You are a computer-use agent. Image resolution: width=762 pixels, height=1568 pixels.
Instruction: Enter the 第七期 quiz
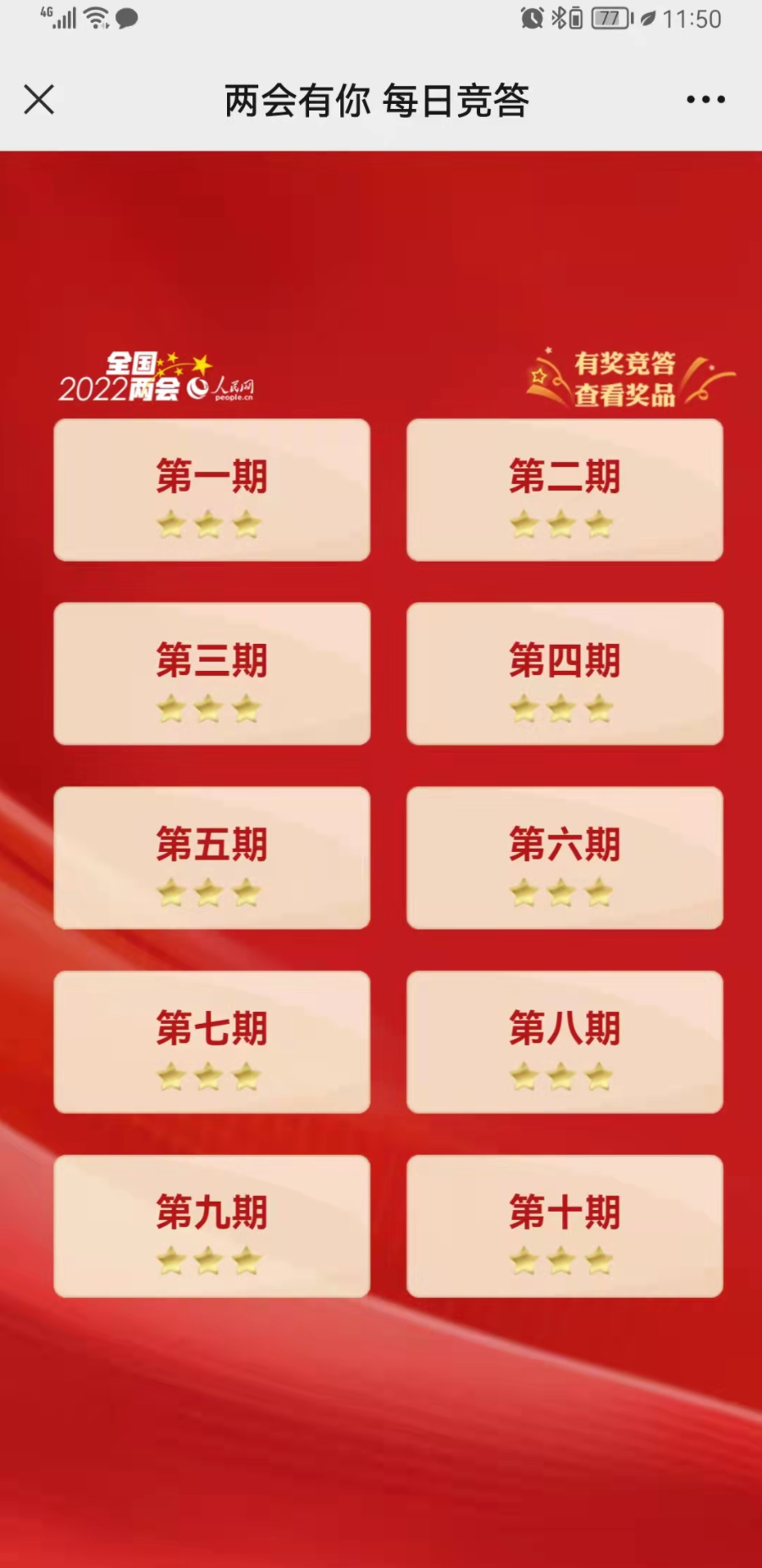point(212,1042)
